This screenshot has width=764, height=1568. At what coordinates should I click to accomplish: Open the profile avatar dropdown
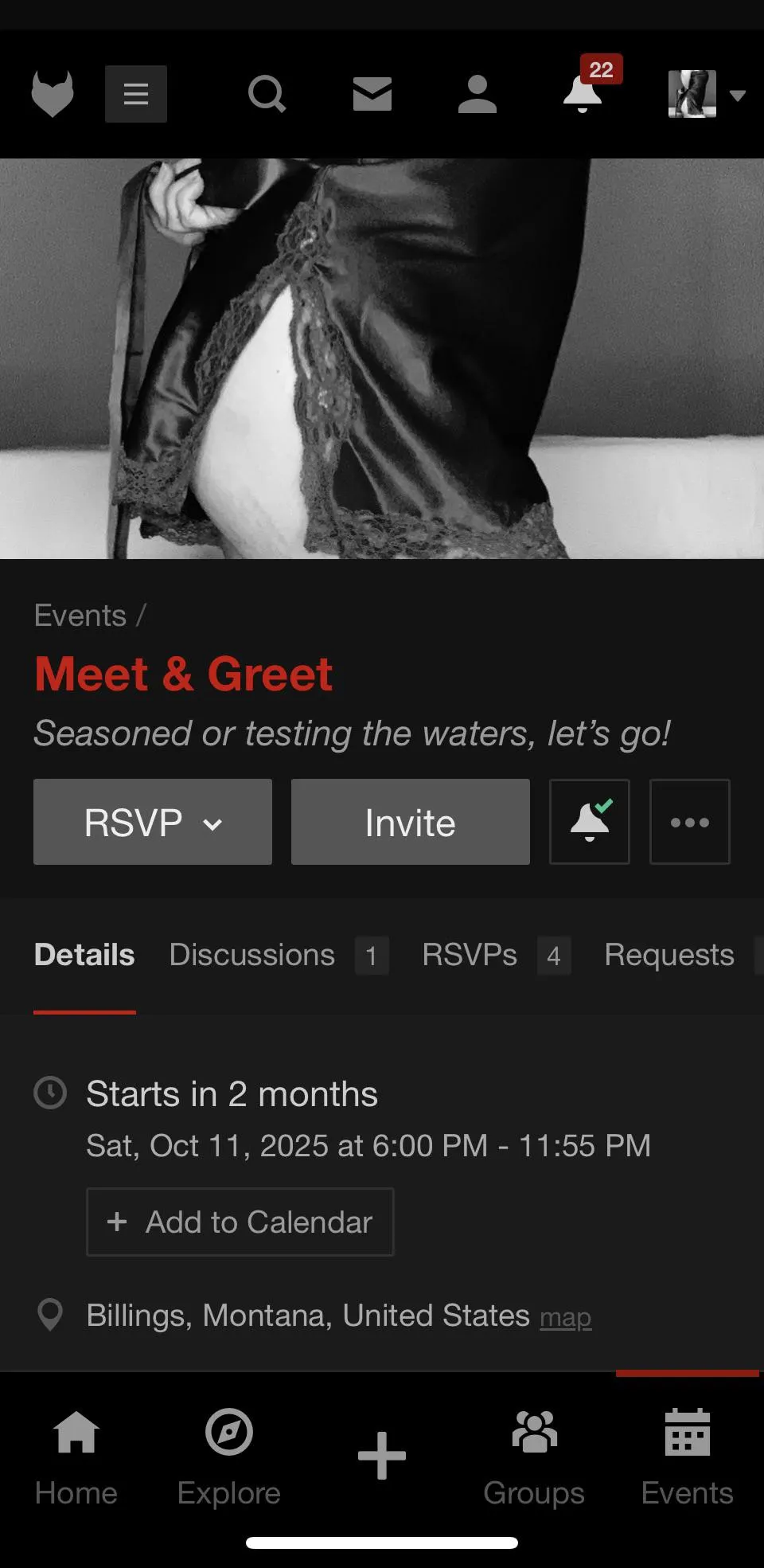[704, 94]
